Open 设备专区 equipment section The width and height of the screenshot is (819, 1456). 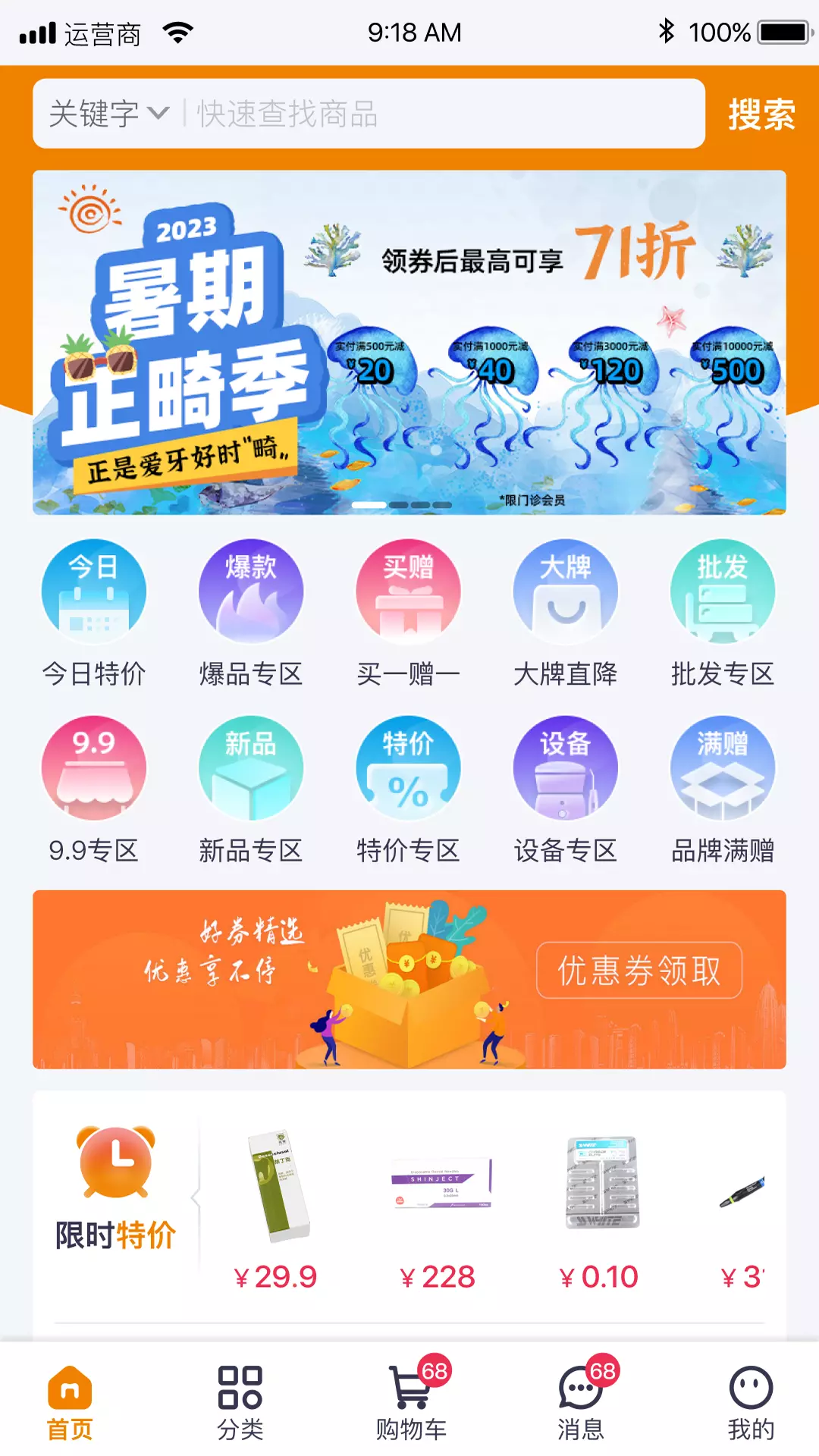tap(566, 790)
